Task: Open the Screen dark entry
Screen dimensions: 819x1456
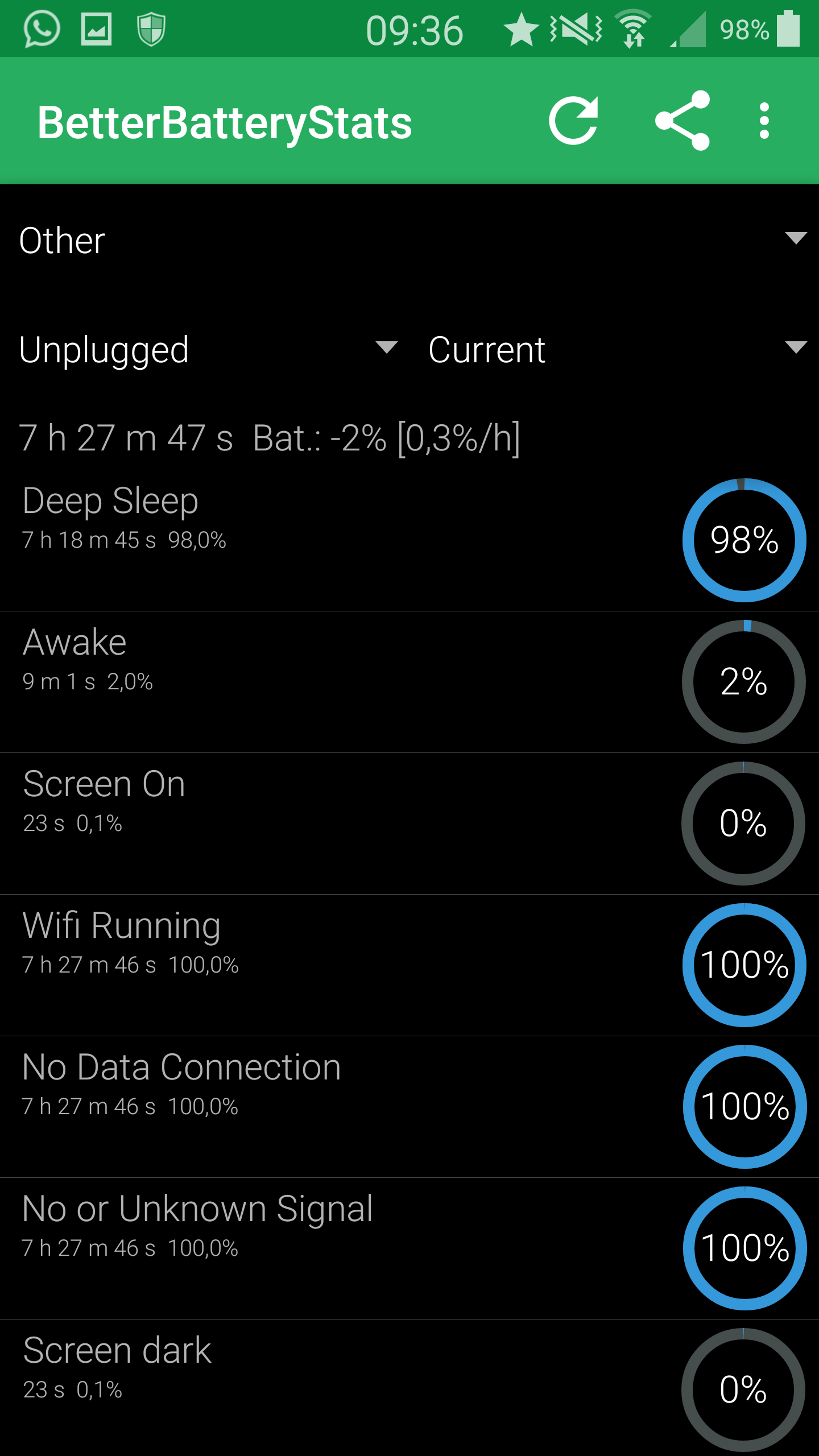Action: 409,1388
